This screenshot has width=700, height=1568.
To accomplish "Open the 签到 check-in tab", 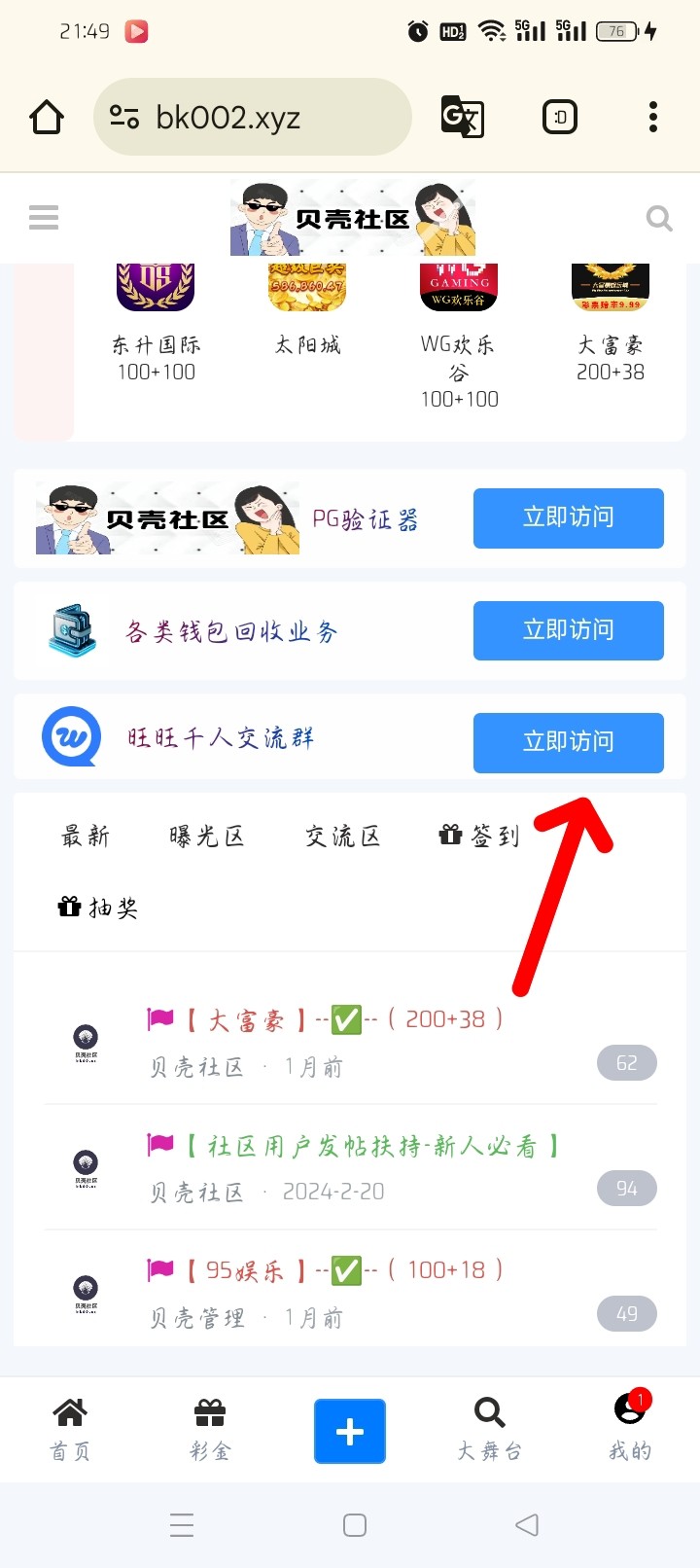I will 480,836.
